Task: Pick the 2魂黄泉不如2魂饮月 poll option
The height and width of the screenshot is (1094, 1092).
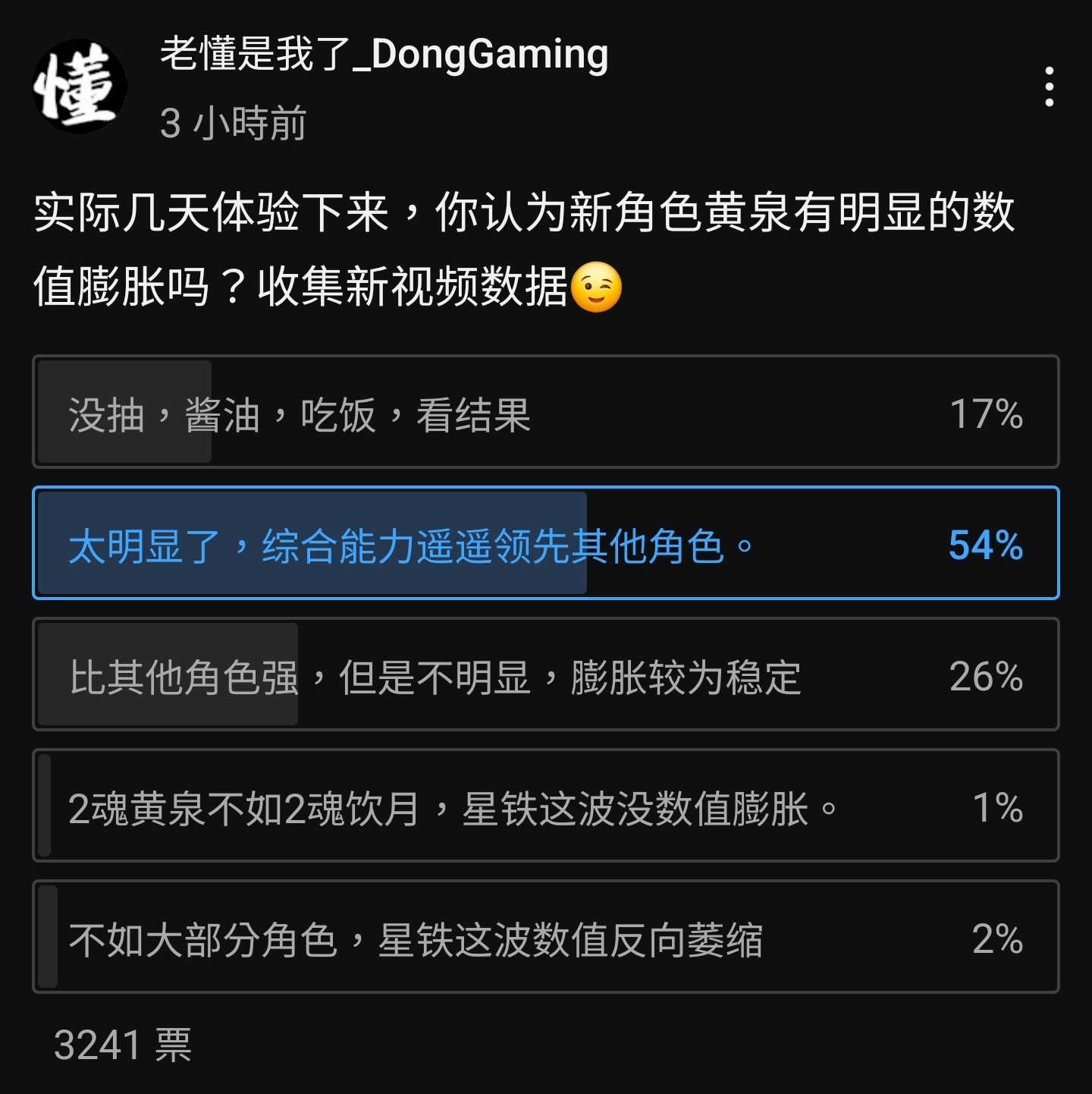Action: [x=545, y=806]
